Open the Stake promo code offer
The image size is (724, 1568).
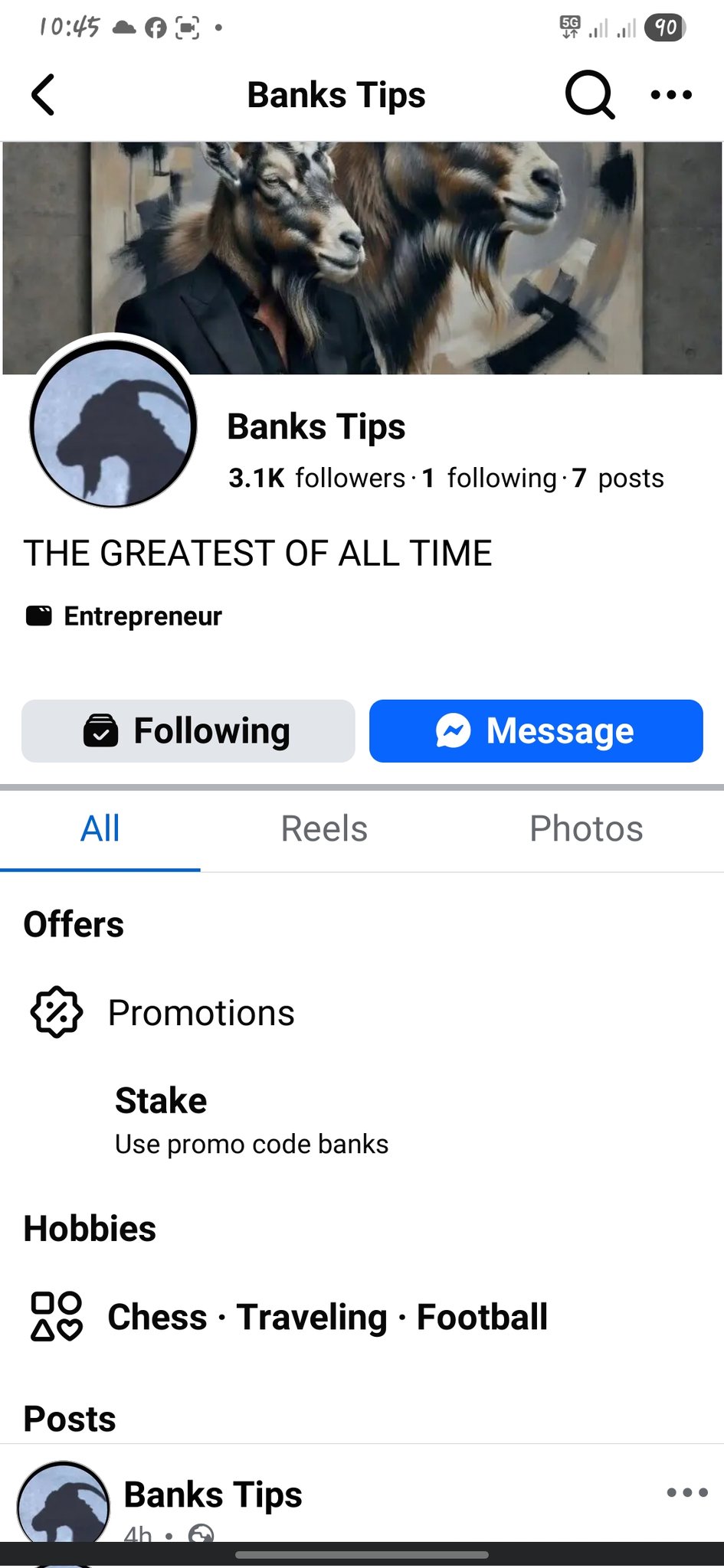click(251, 1121)
